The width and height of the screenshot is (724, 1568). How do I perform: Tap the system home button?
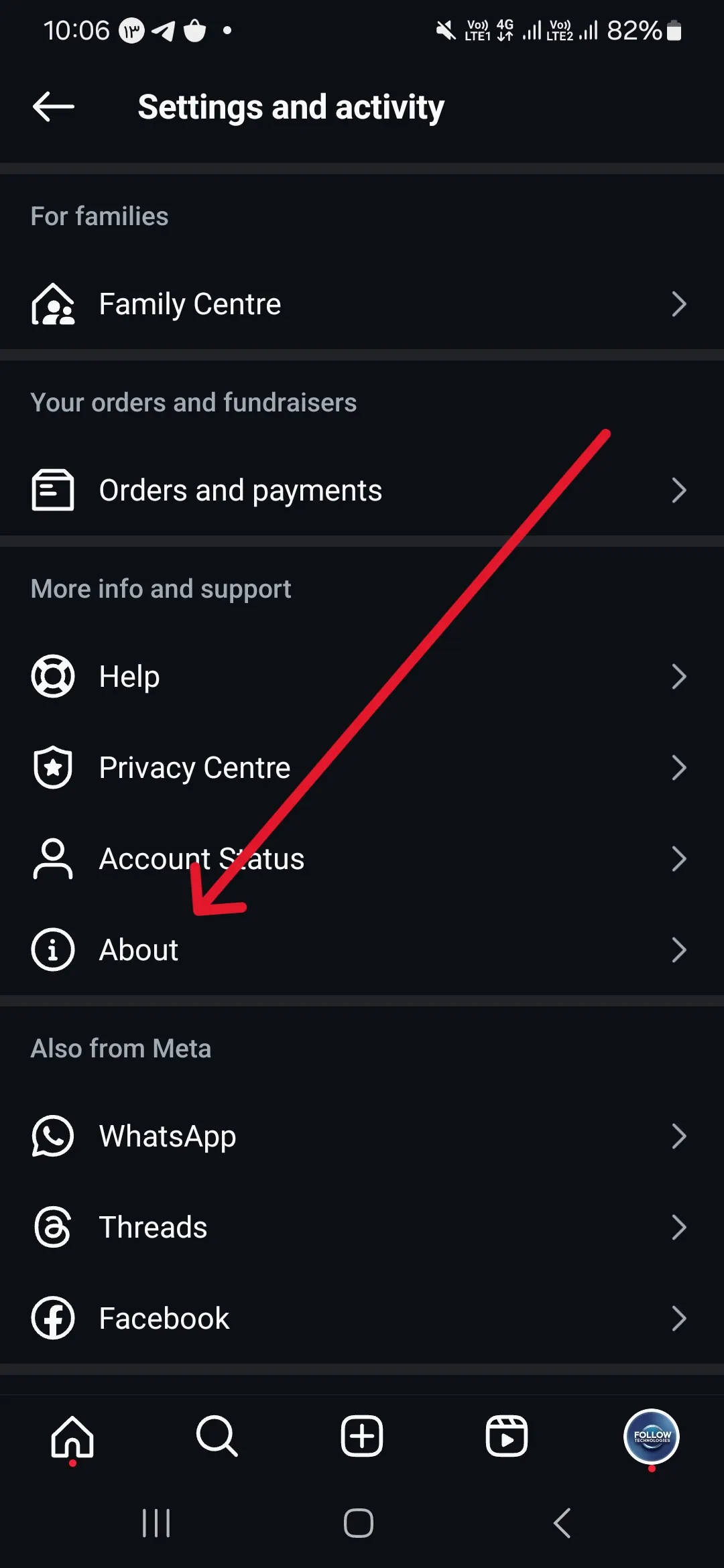359,1523
